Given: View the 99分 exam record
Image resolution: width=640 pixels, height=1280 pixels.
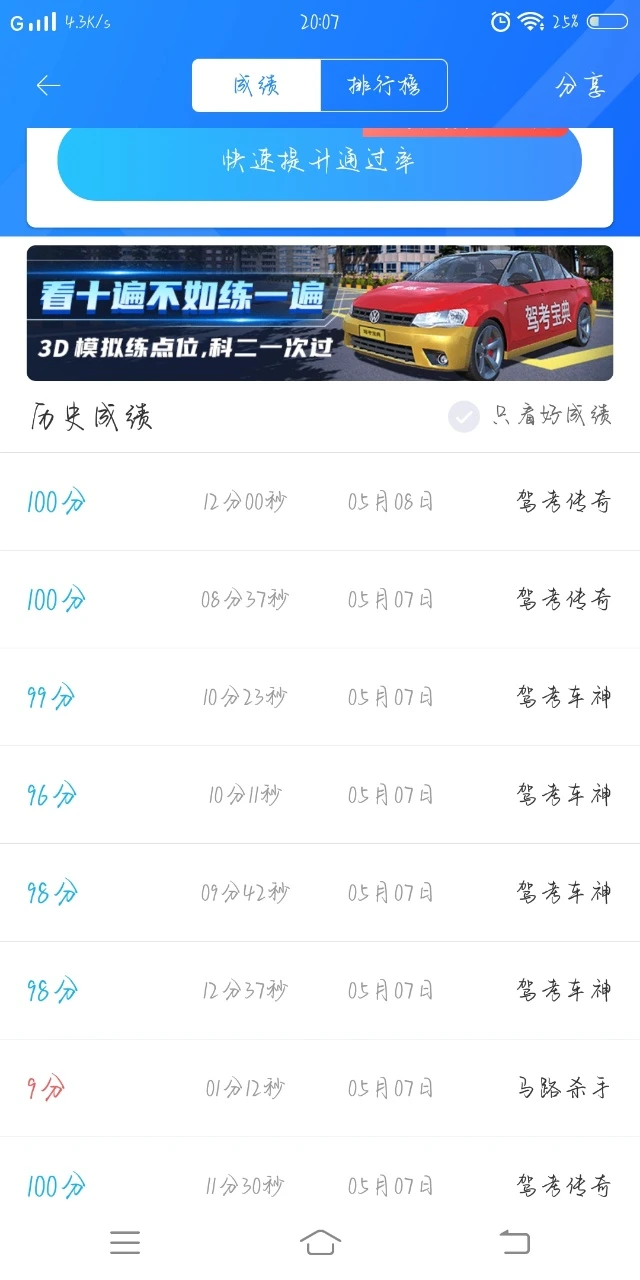Looking at the screenshot, I should click(319, 697).
